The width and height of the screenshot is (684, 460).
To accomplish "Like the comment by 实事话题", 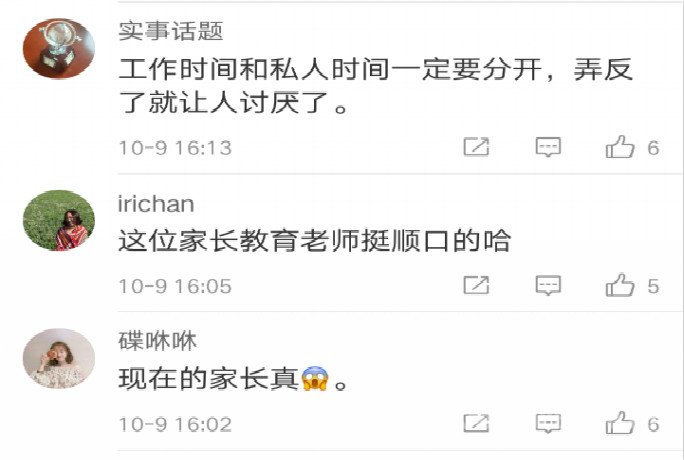I will point(621,148).
